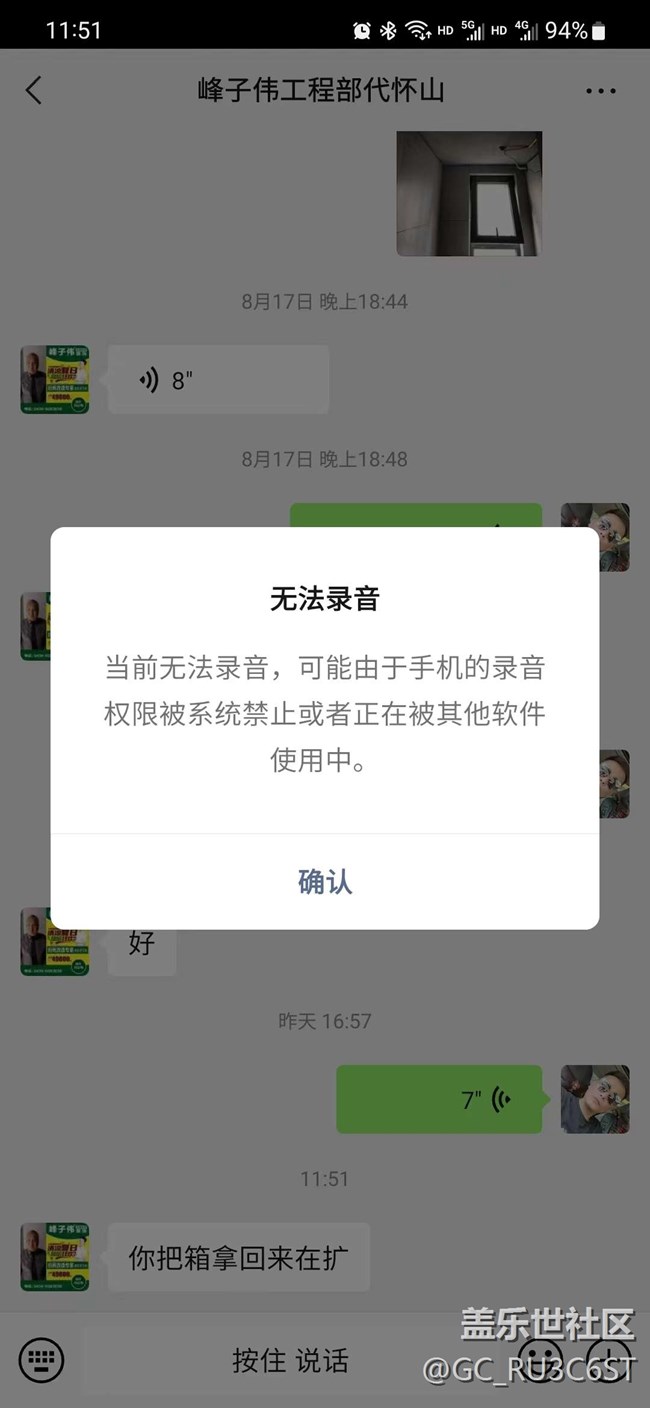This screenshot has width=650, height=1408.
Task: Play the 8" voice message
Action: pyautogui.click(x=218, y=380)
